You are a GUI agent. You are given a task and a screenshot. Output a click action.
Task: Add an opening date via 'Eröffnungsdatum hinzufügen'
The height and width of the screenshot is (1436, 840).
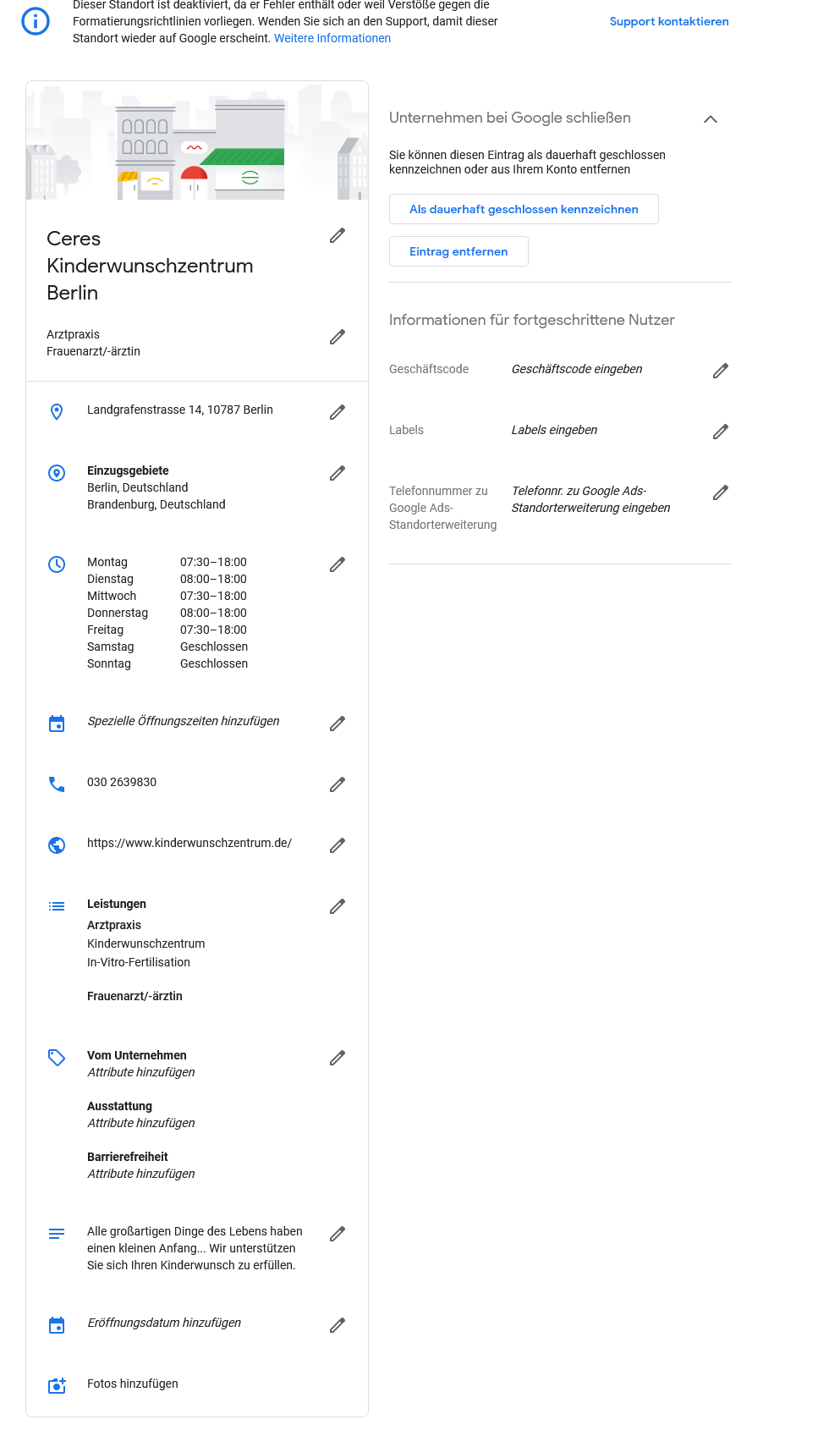tap(337, 1325)
